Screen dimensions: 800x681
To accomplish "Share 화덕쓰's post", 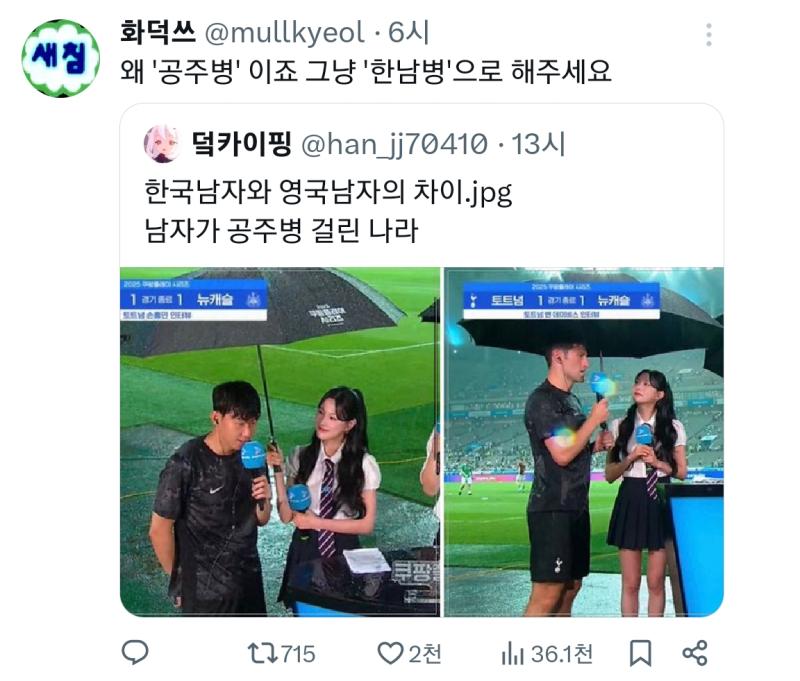I will pos(695,654).
